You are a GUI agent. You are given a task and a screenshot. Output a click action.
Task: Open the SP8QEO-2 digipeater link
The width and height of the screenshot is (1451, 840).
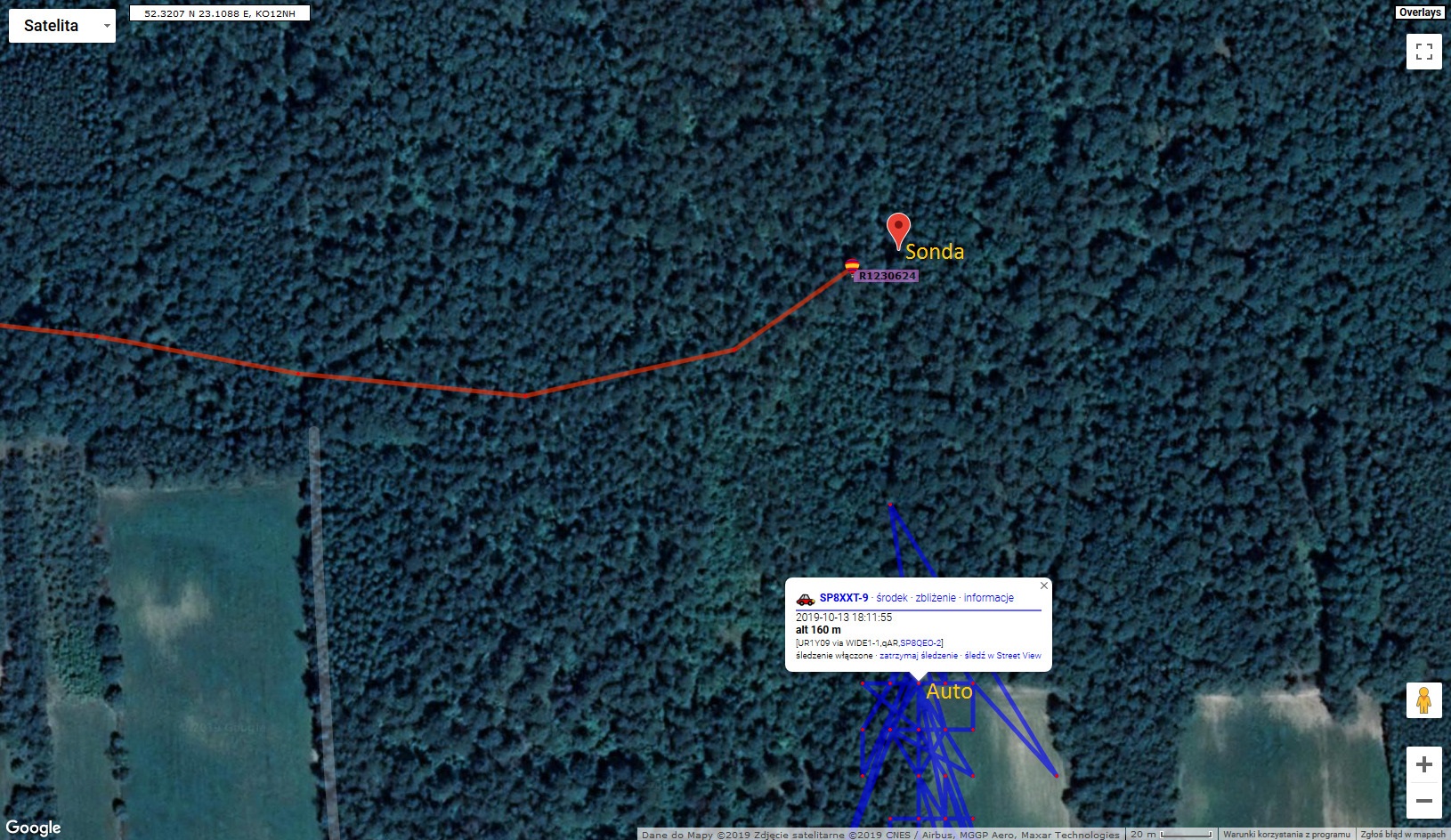(x=920, y=642)
